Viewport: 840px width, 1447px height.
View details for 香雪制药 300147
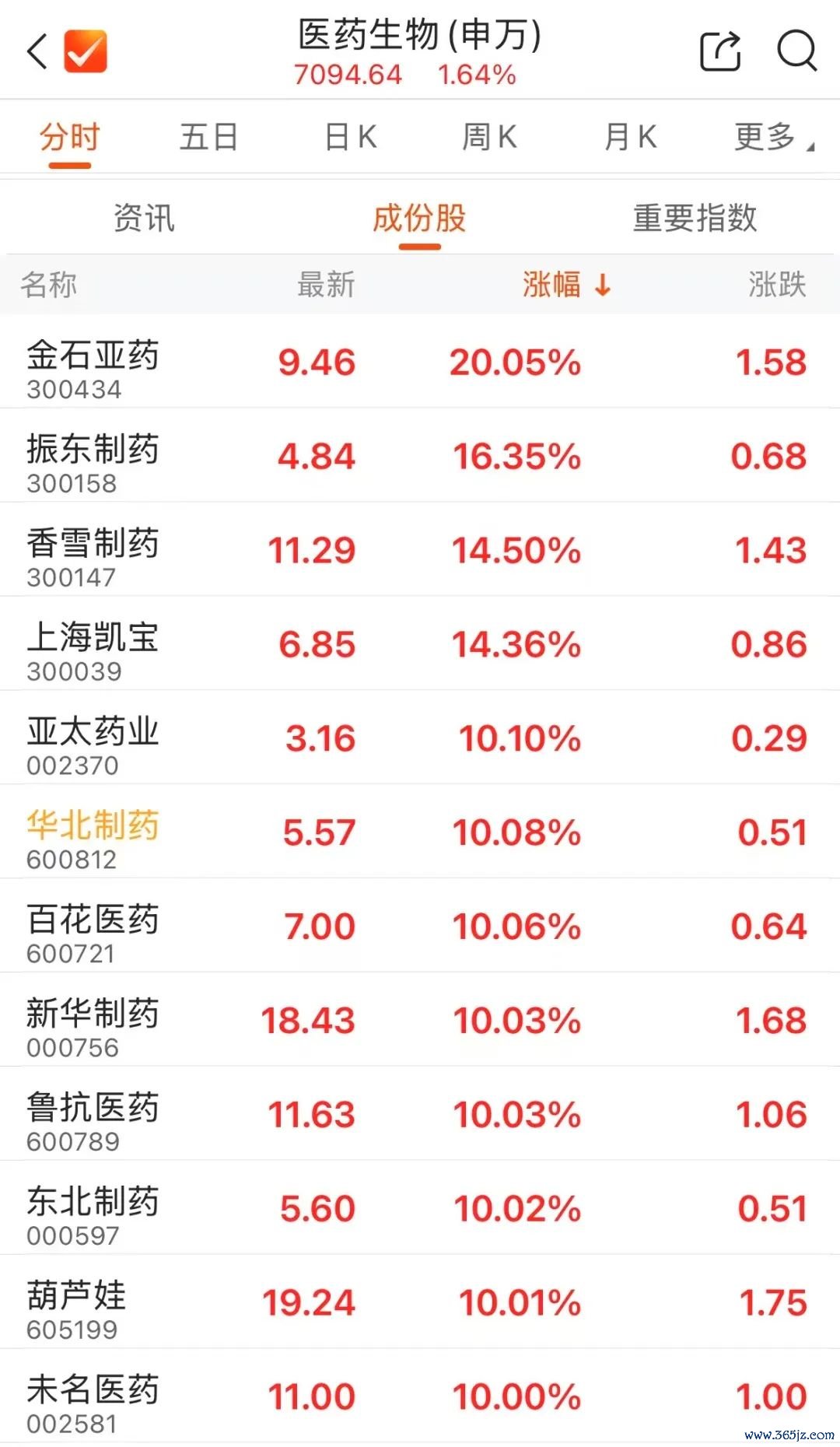tap(420, 550)
